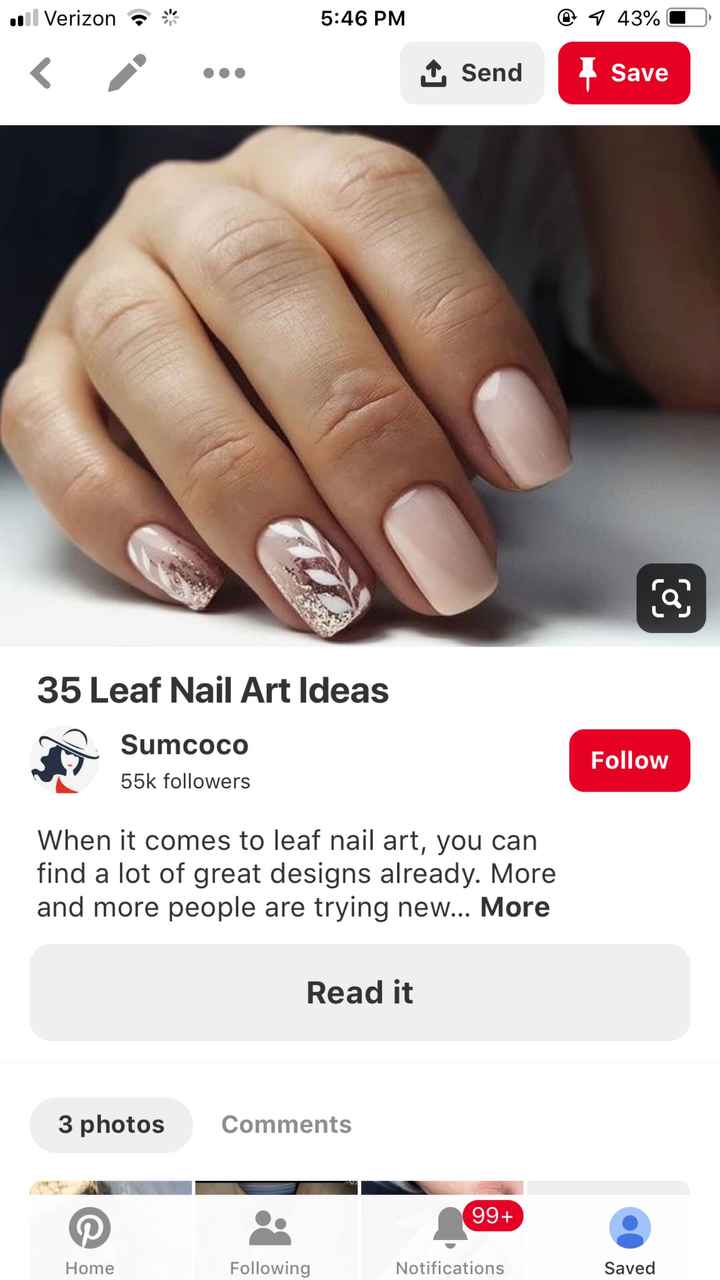
Task: Switch to the Comments tab
Action: pos(286,1124)
